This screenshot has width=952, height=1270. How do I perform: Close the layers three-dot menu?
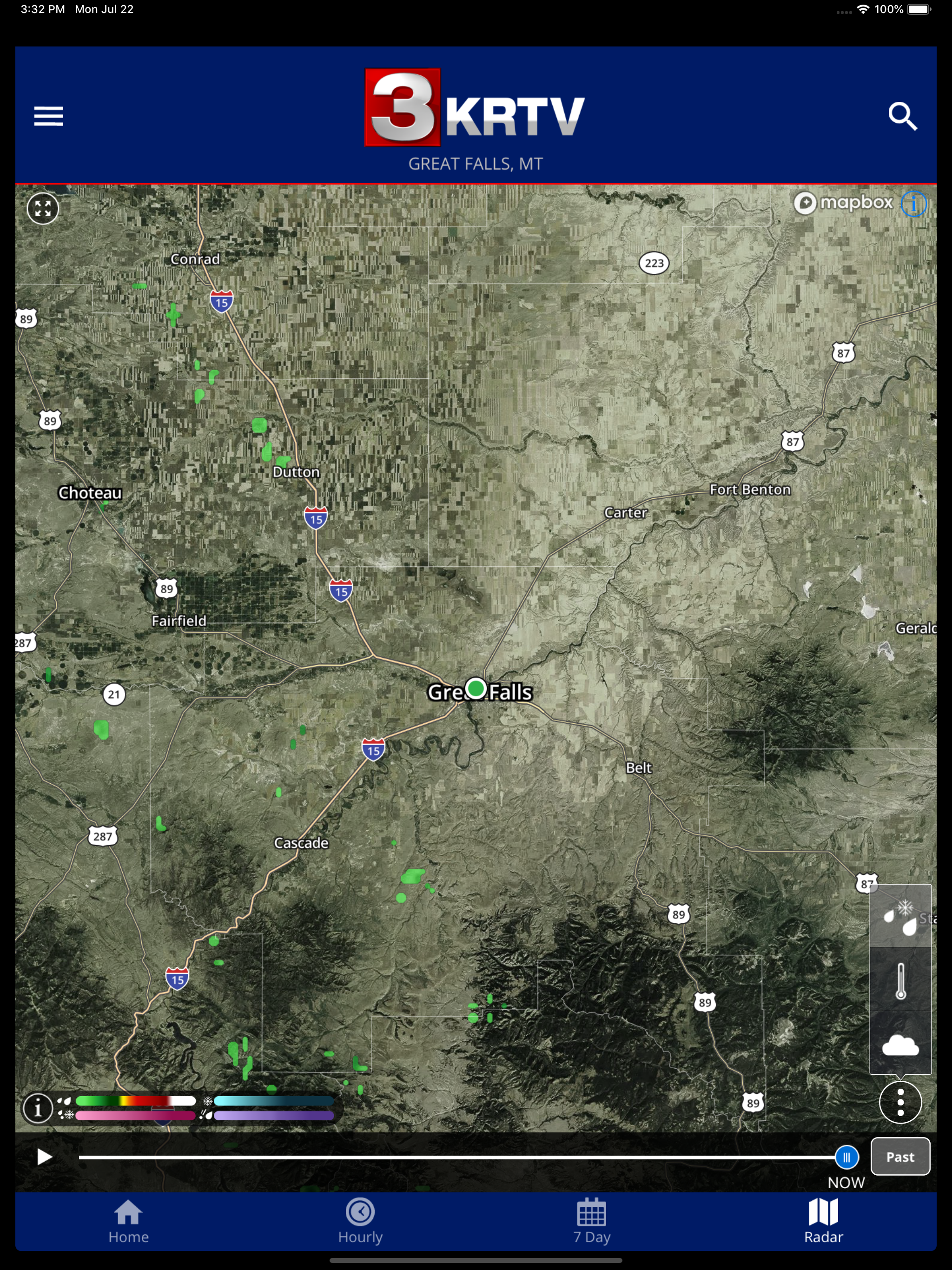[900, 1102]
